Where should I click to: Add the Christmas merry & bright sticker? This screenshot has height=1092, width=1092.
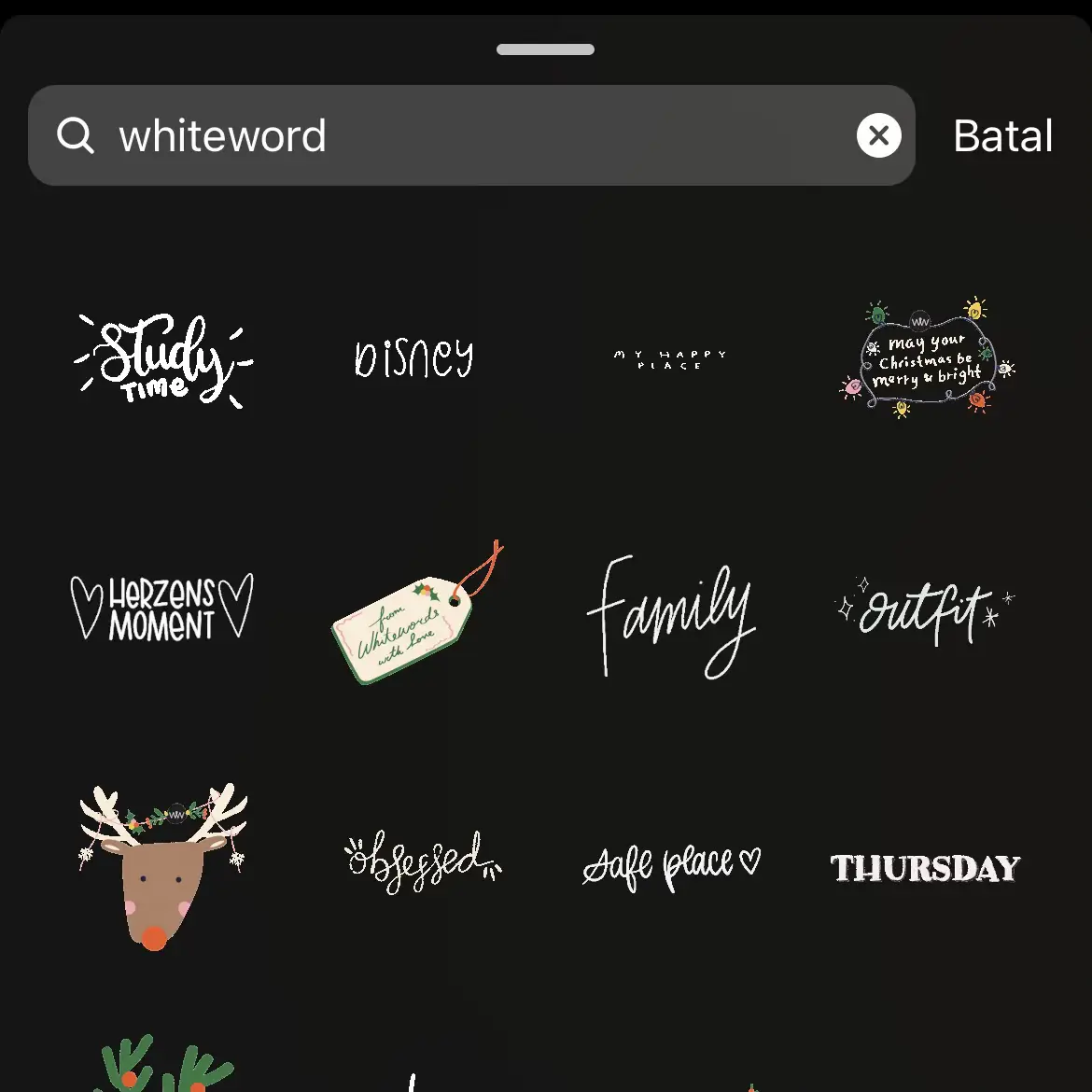tap(926, 361)
